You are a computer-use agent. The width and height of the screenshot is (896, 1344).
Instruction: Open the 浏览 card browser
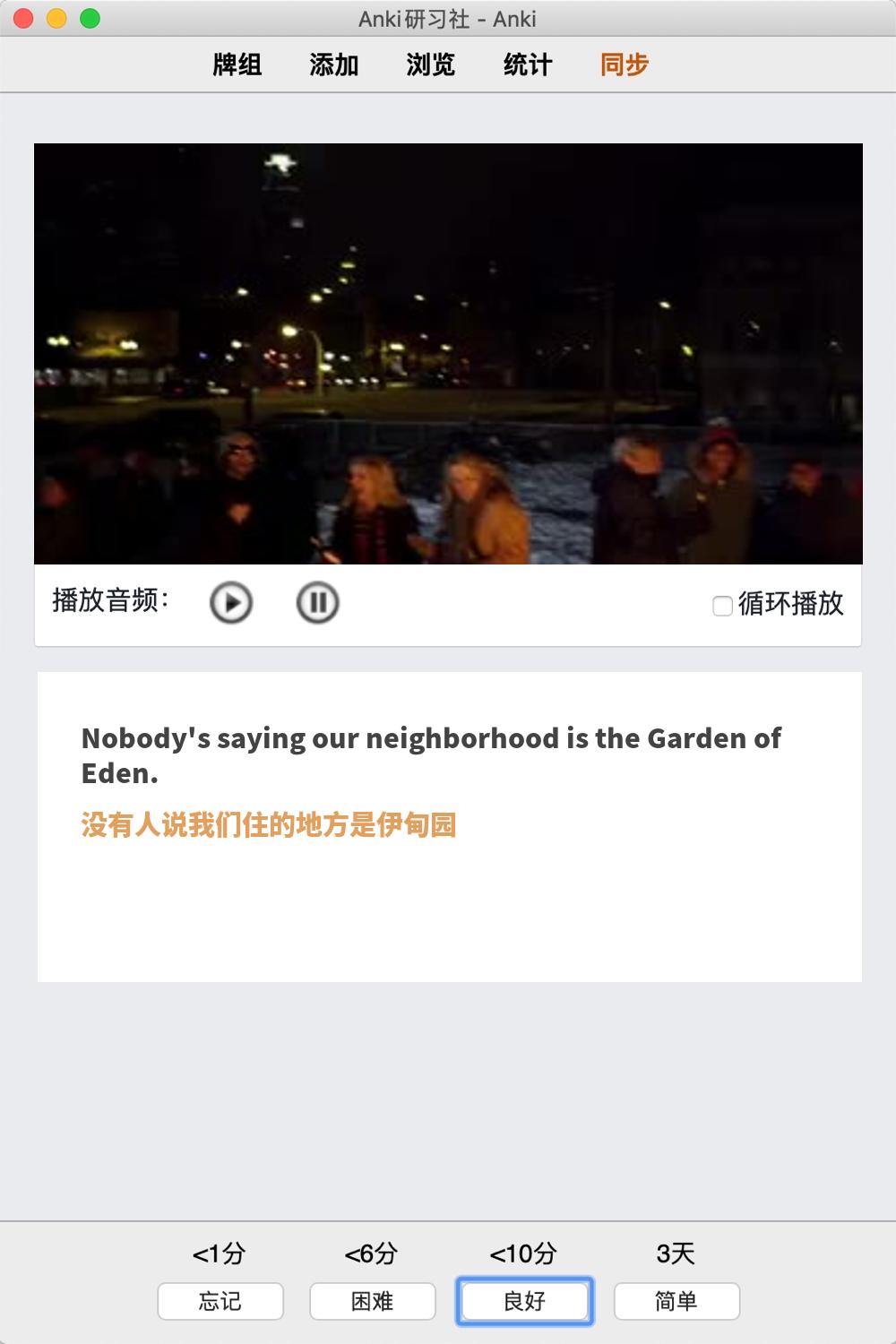coord(431,65)
